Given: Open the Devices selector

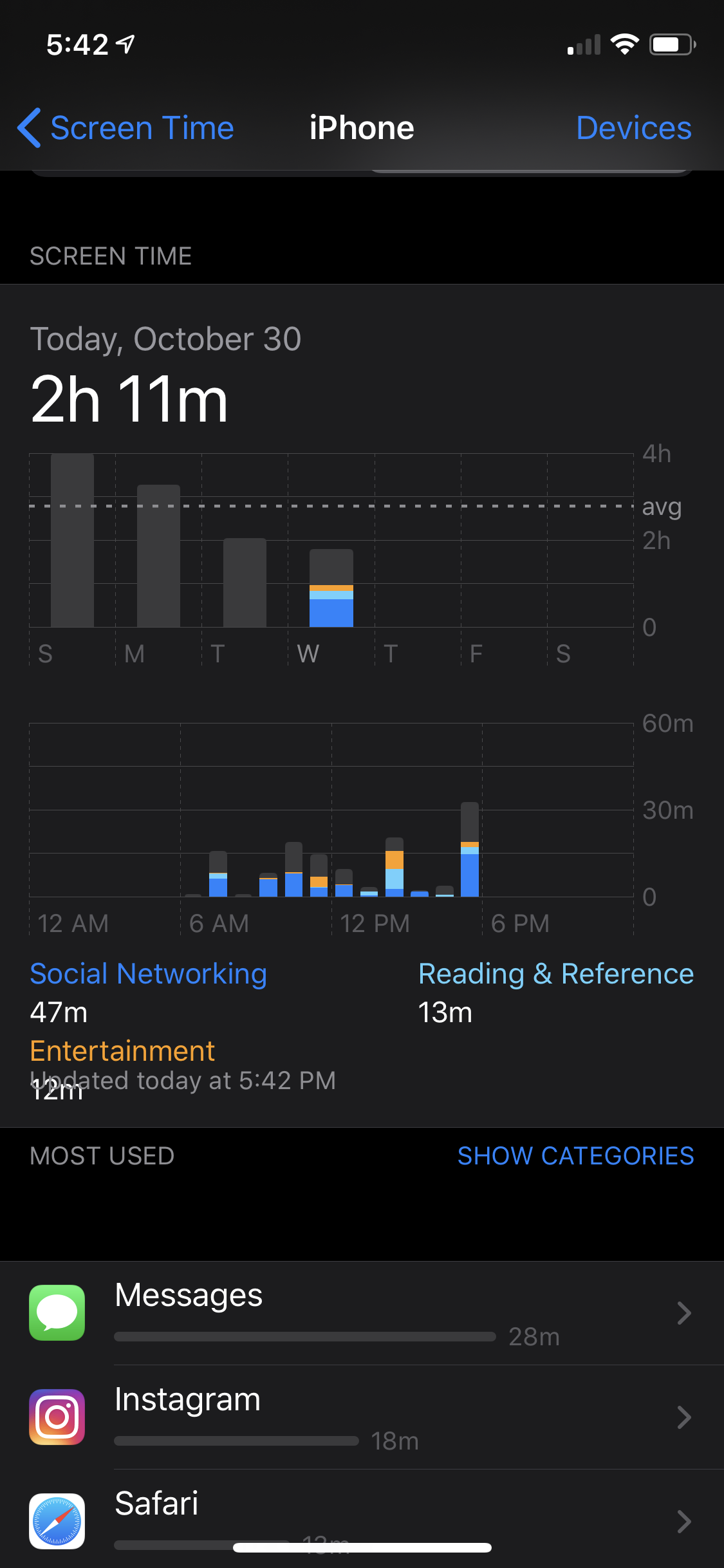Looking at the screenshot, I should (x=633, y=128).
